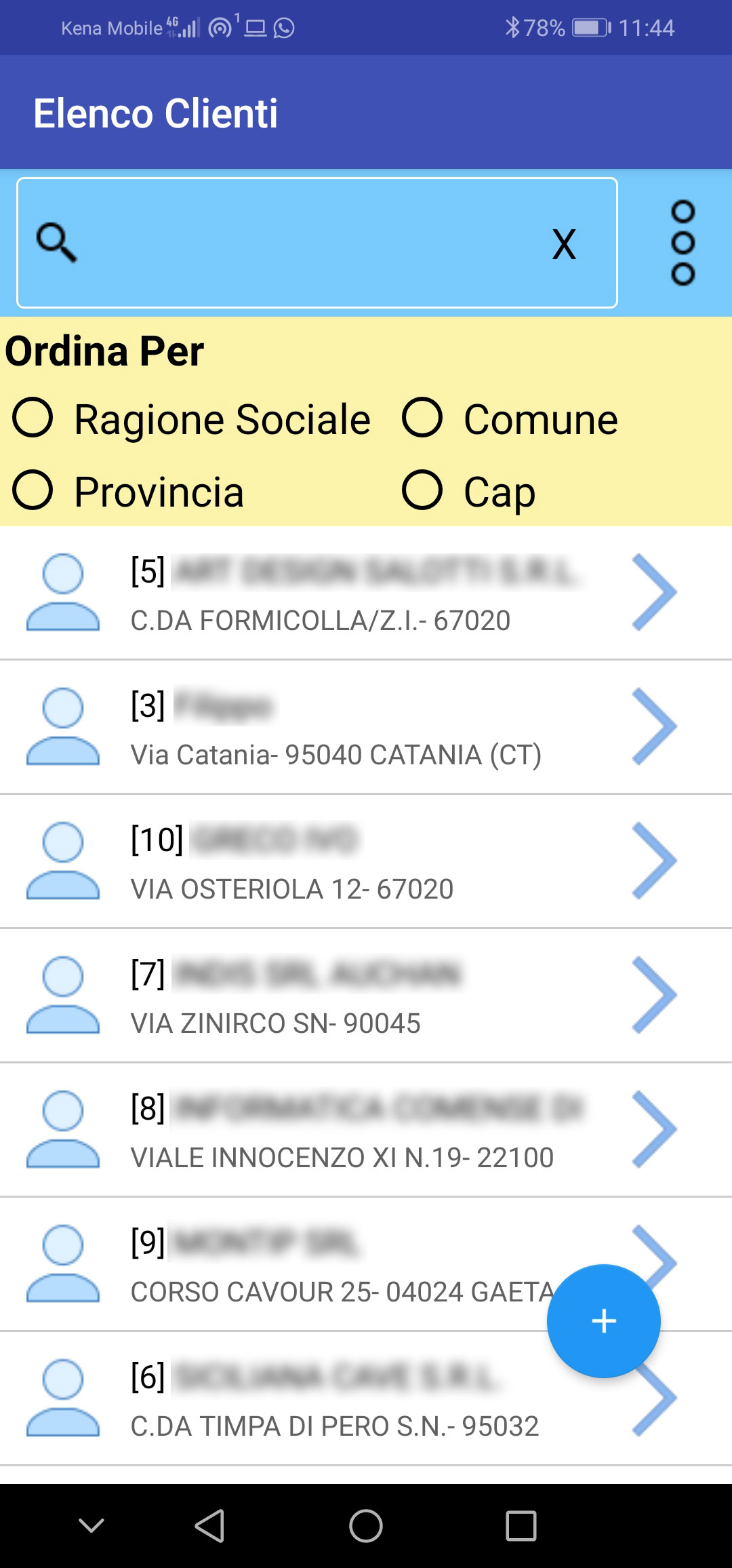The width and height of the screenshot is (732, 1568).
Task: Sort clients by Cap
Action: (469, 491)
